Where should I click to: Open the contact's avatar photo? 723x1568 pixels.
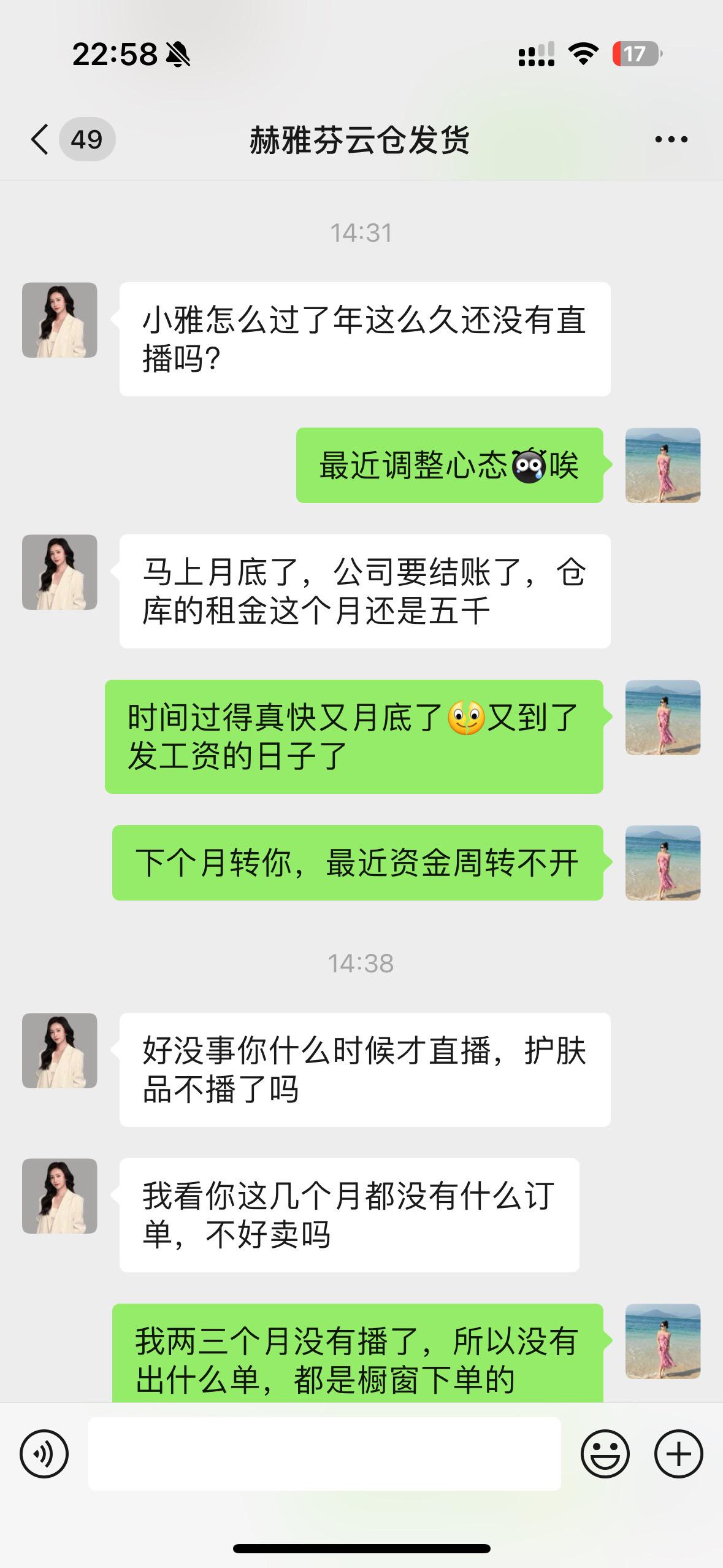[x=59, y=321]
